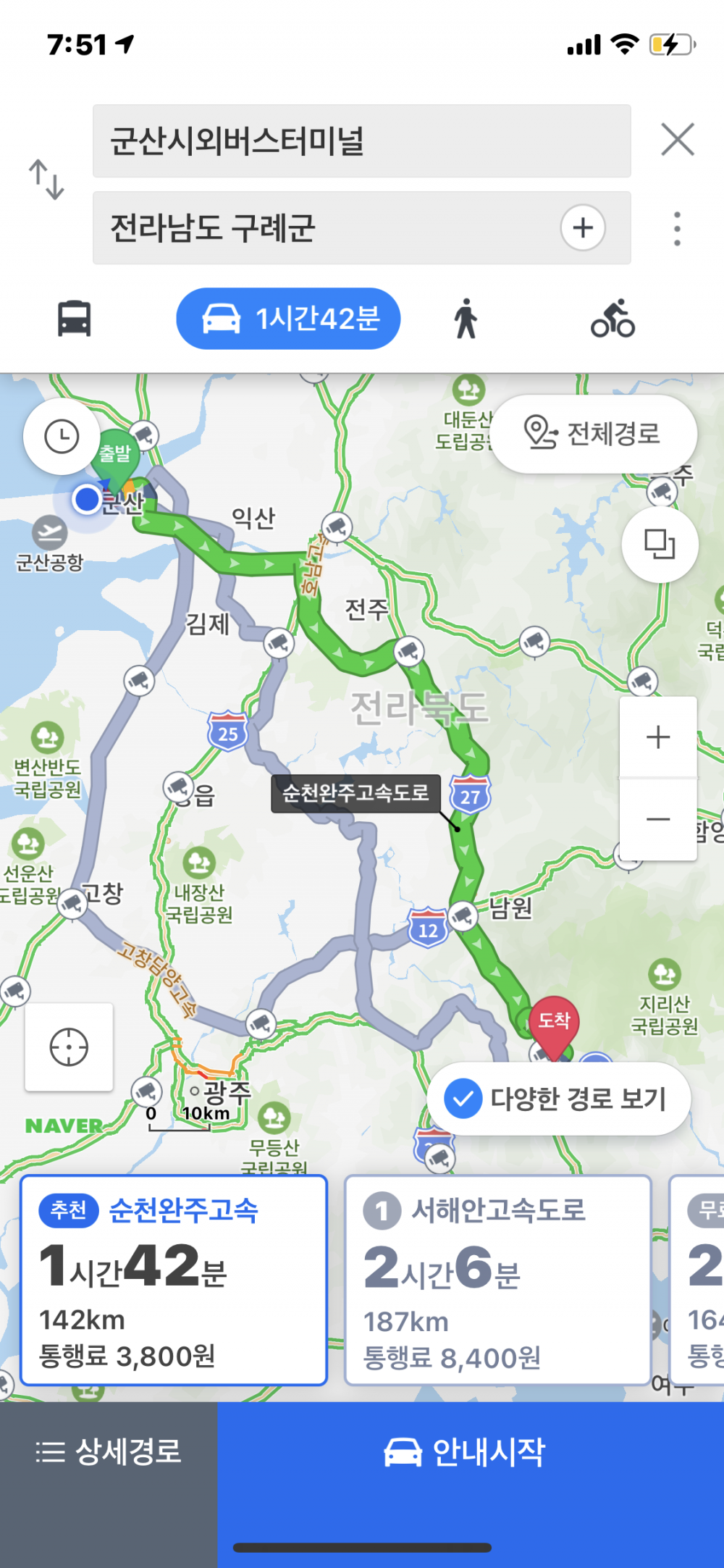The width and height of the screenshot is (724, 1568).
Task: Open 상세경로 route details
Action: [x=109, y=1451]
